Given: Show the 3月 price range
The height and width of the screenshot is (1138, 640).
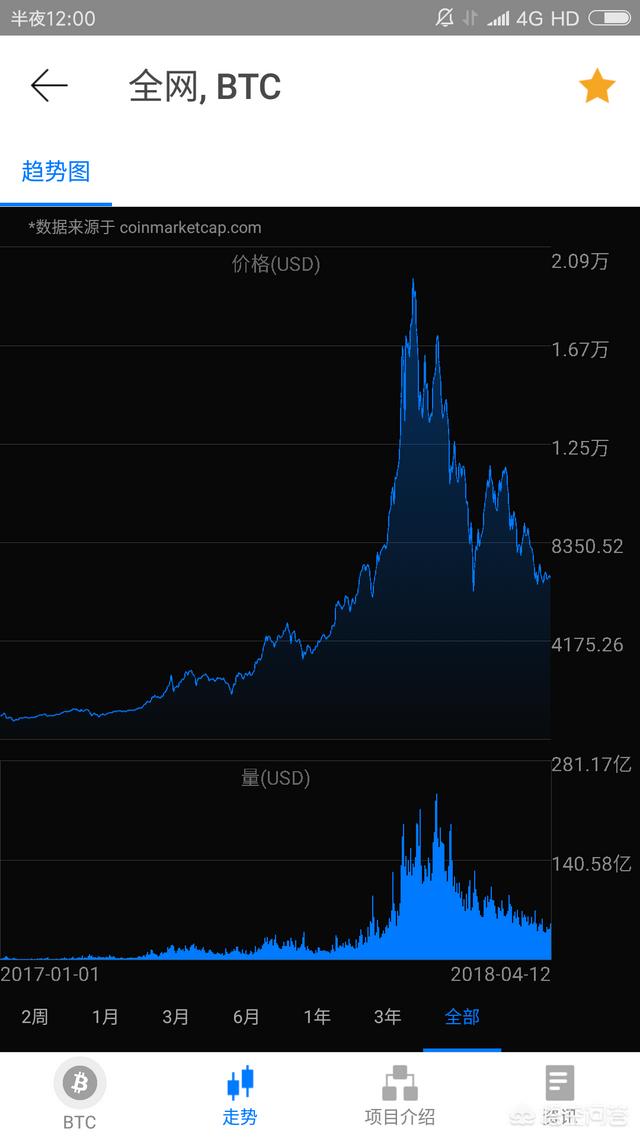Looking at the screenshot, I should (x=175, y=1017).
